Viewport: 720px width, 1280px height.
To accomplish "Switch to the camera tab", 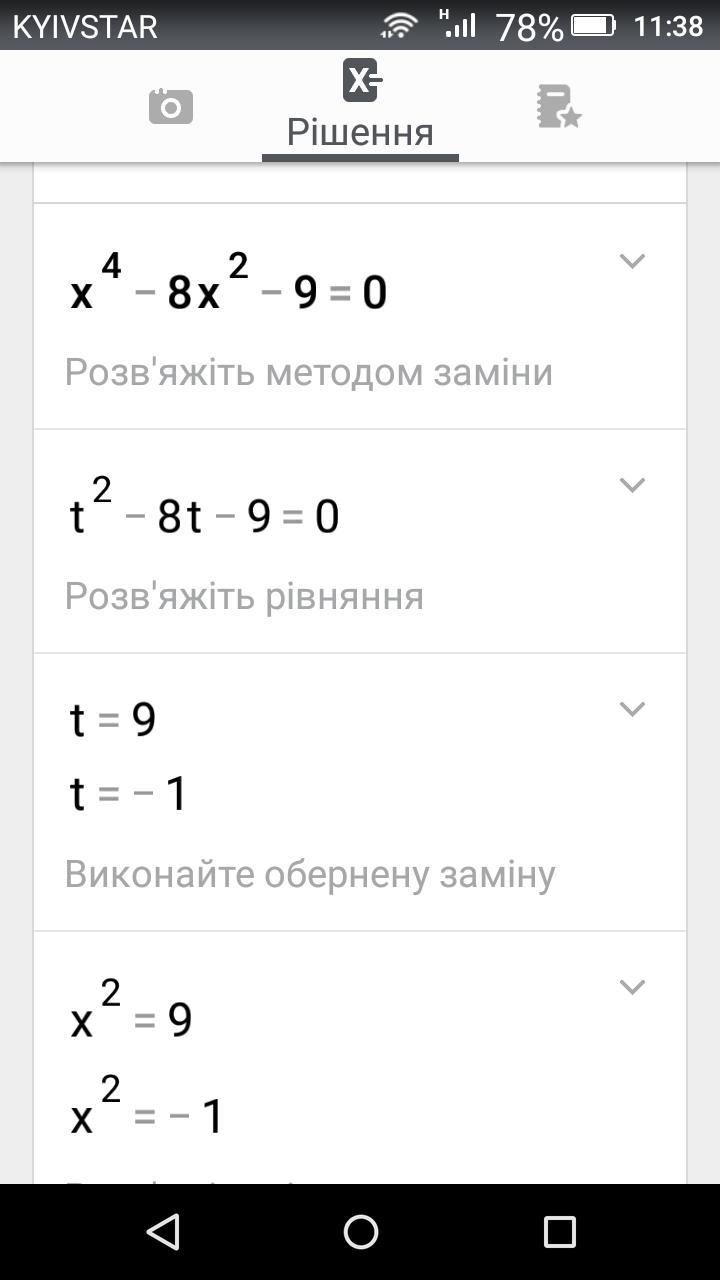I will (x=170, y=106).
